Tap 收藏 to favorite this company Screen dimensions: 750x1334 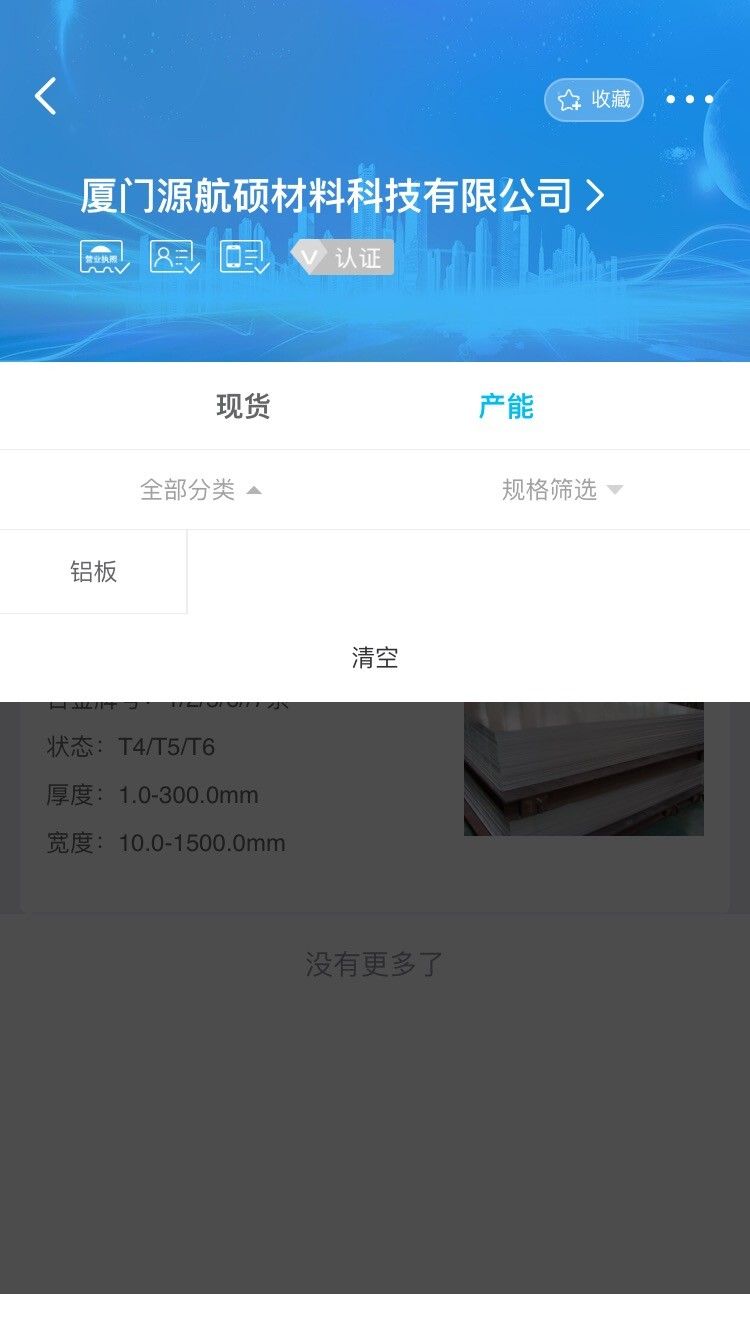point(594,100)
